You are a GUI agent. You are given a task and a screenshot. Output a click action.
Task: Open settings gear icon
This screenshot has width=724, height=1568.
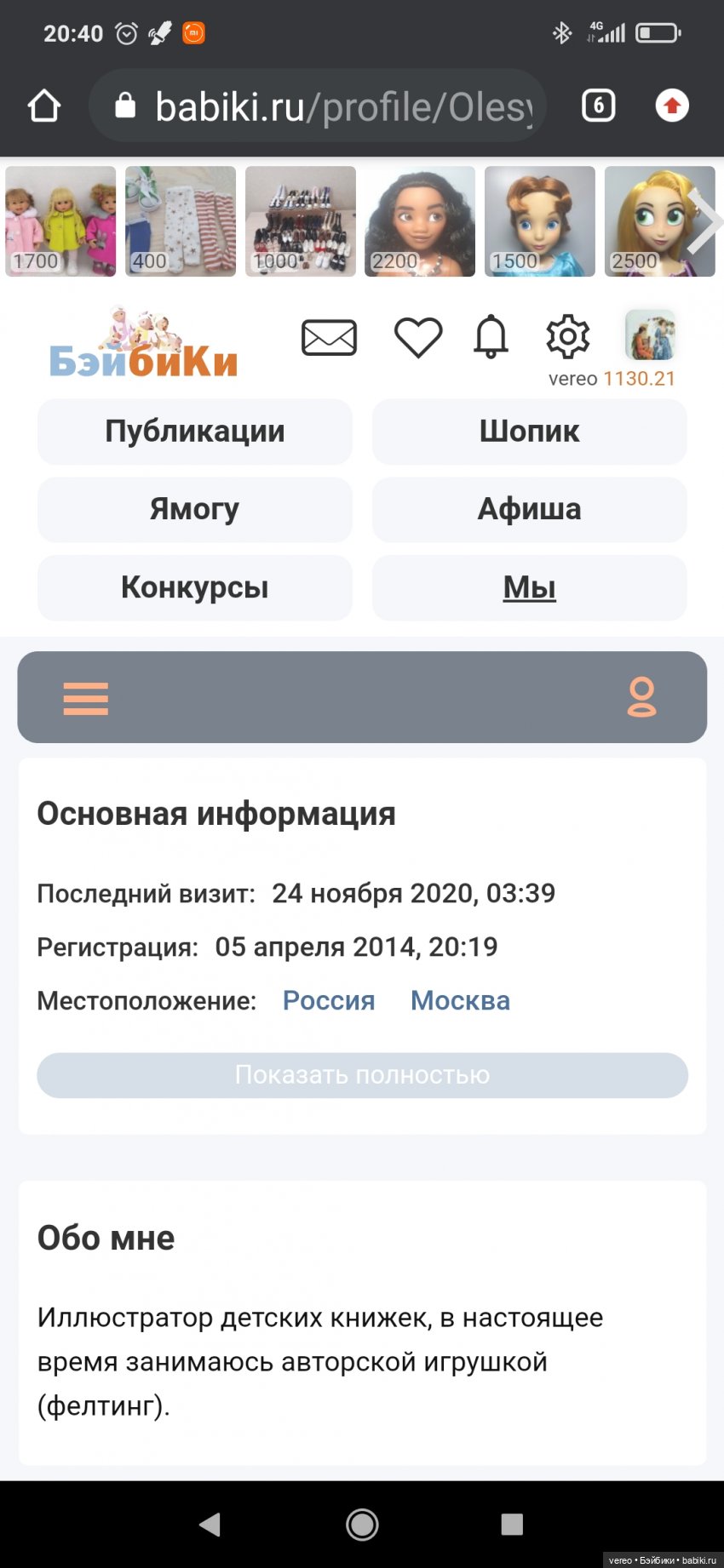567,337
